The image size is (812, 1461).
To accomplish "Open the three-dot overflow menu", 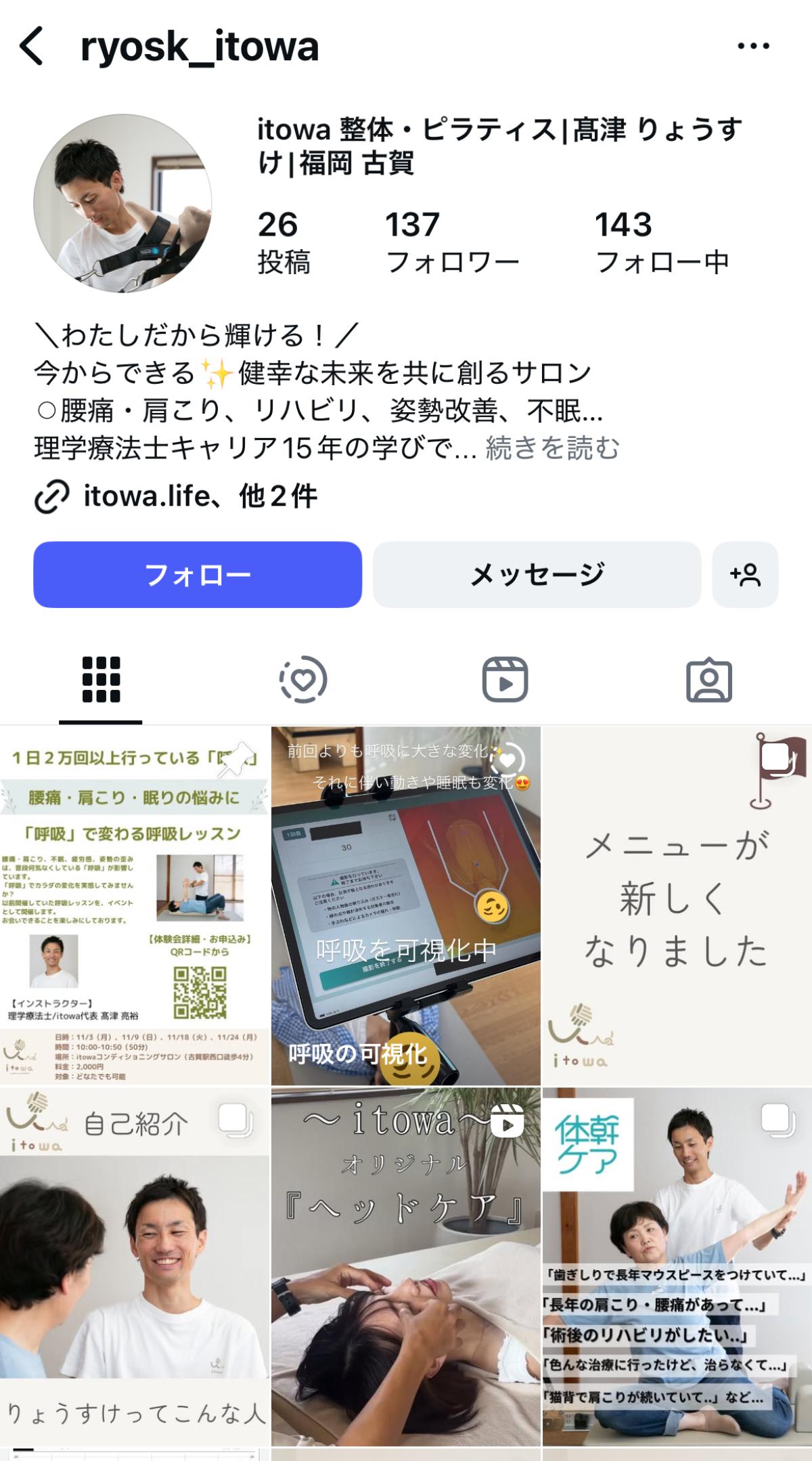I will click(753, 46).
